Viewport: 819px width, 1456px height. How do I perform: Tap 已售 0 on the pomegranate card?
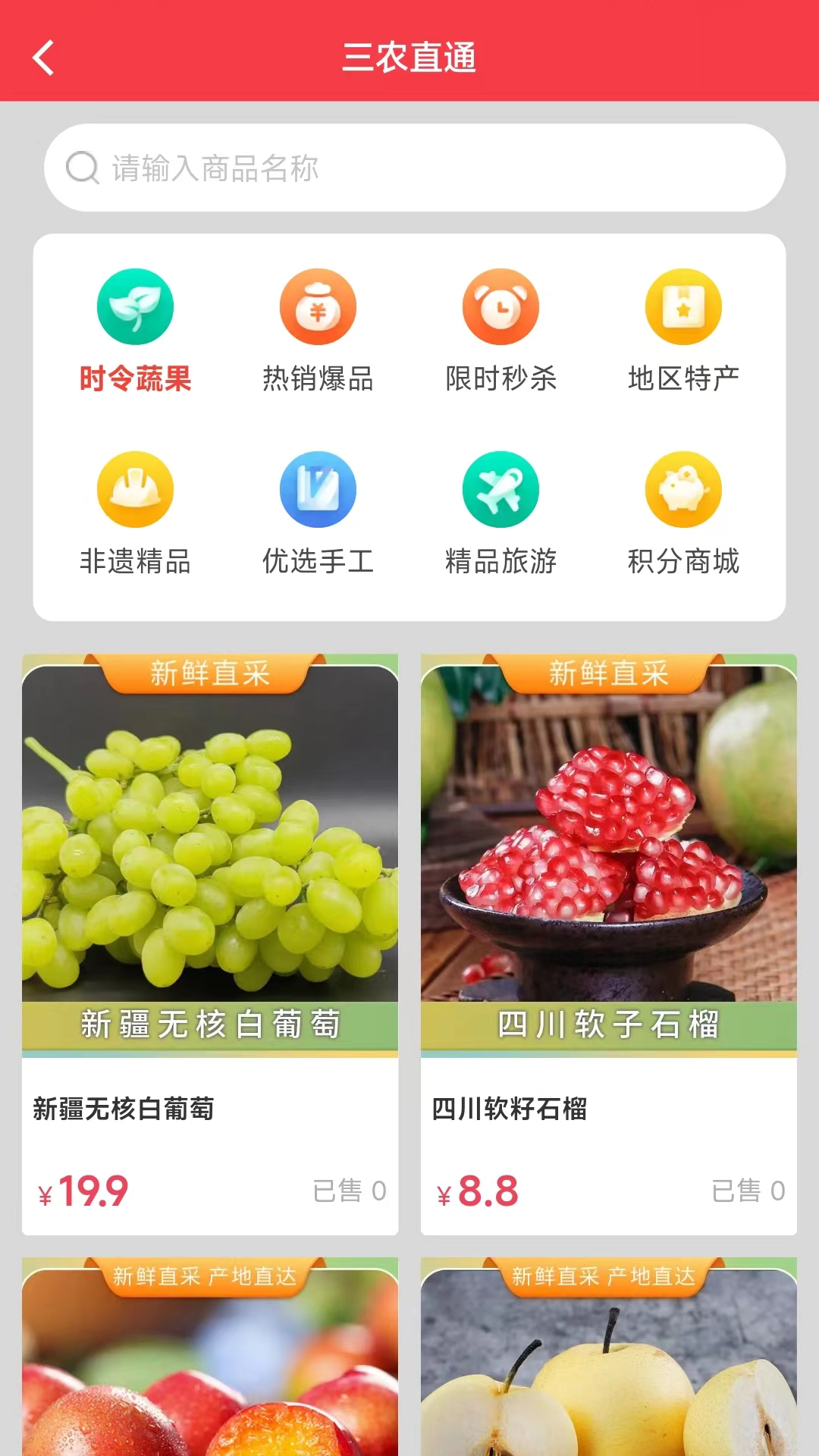749,1191
